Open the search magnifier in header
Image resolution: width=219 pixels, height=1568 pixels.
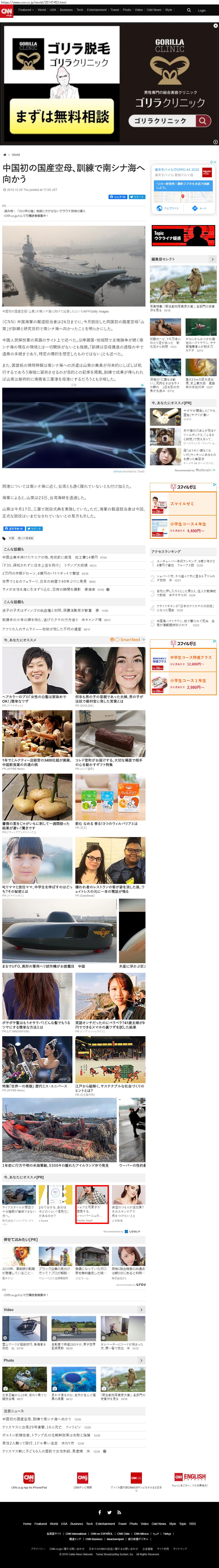point(189,10)
